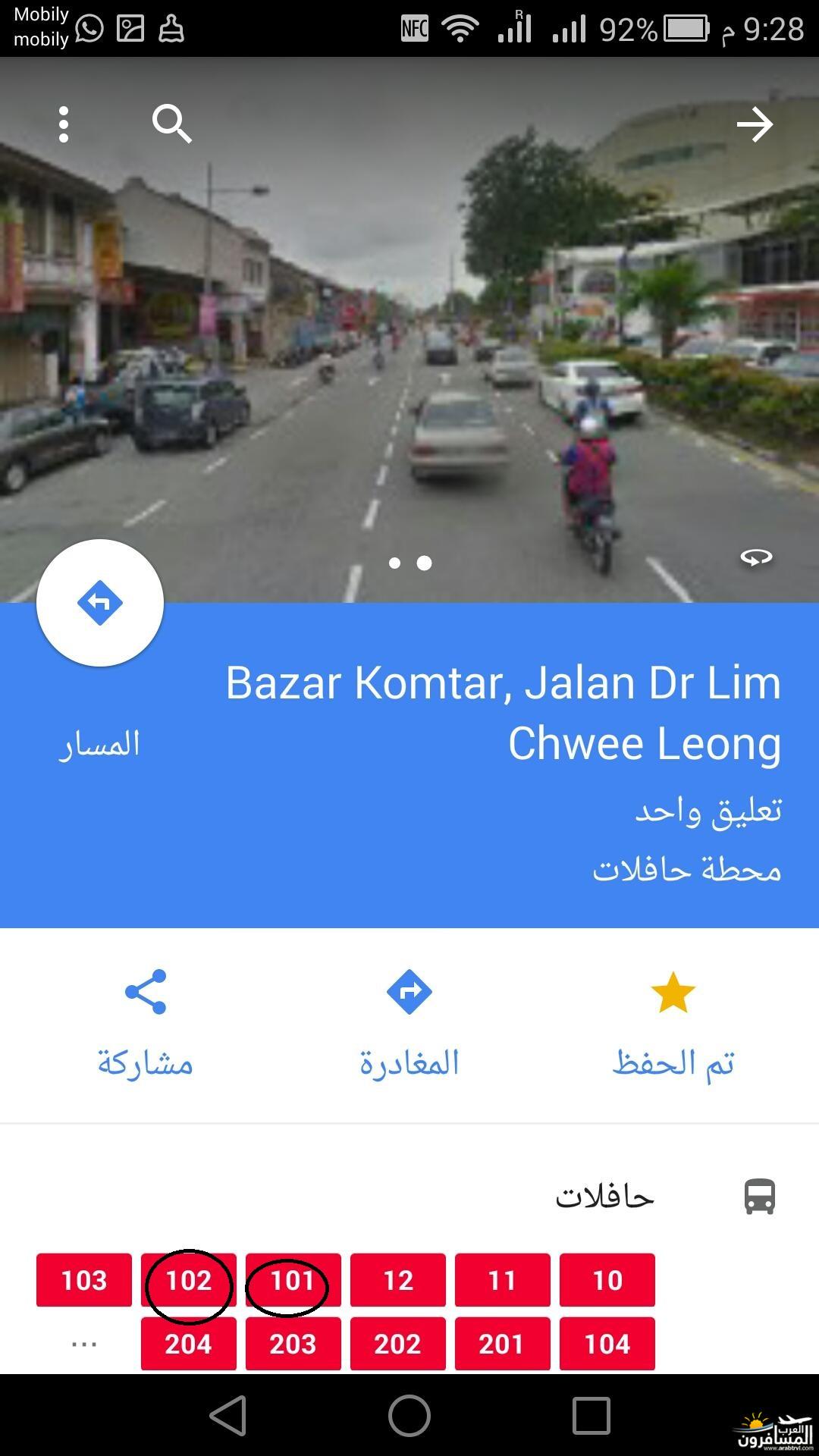Open the 360 street view icon

point(756,557)
